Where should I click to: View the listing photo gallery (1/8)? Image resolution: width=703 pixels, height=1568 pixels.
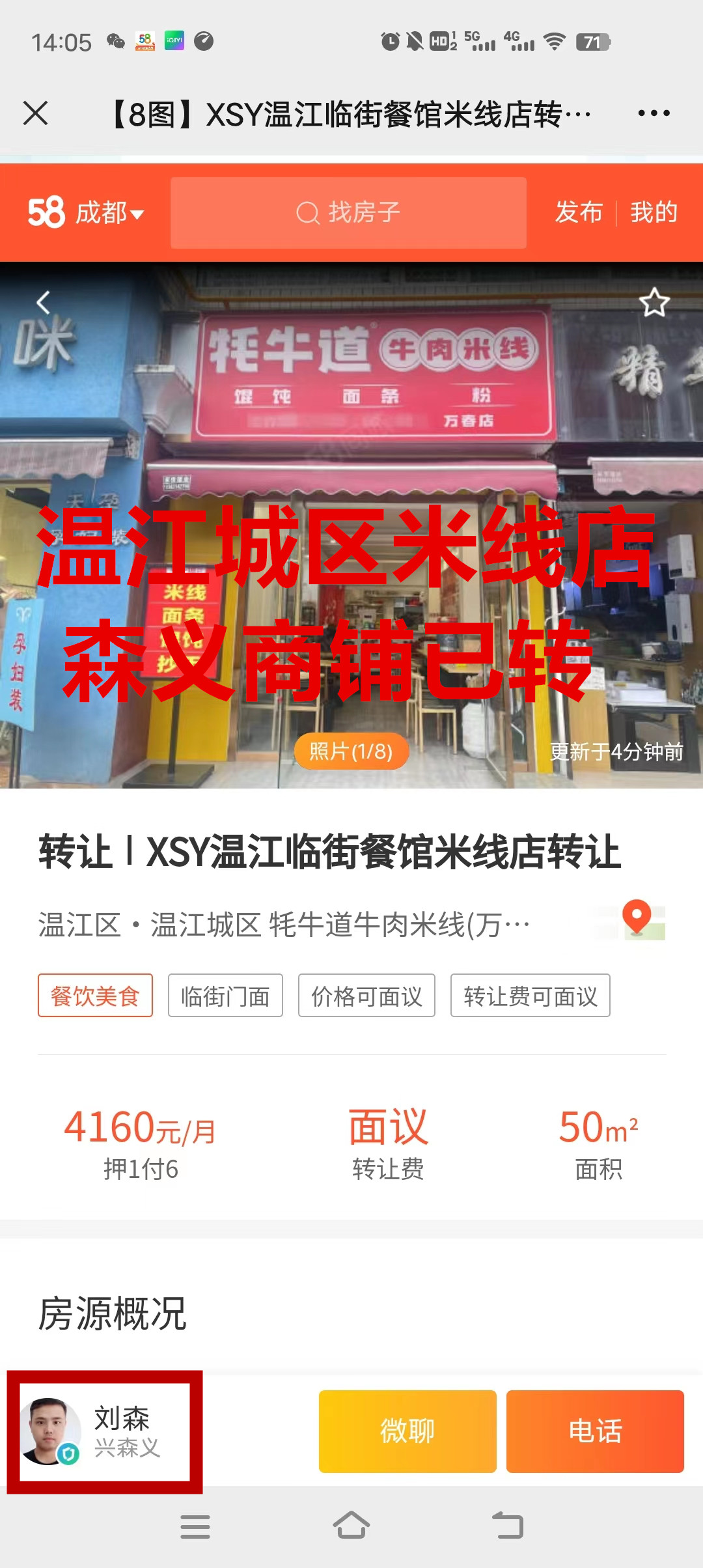(x=351, y=751)
